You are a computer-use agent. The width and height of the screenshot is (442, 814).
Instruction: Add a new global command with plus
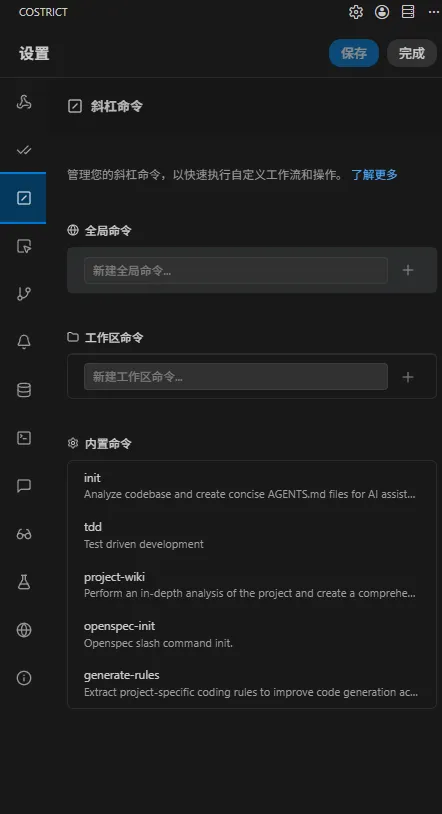pyautogui.click(x=408, y=270)
